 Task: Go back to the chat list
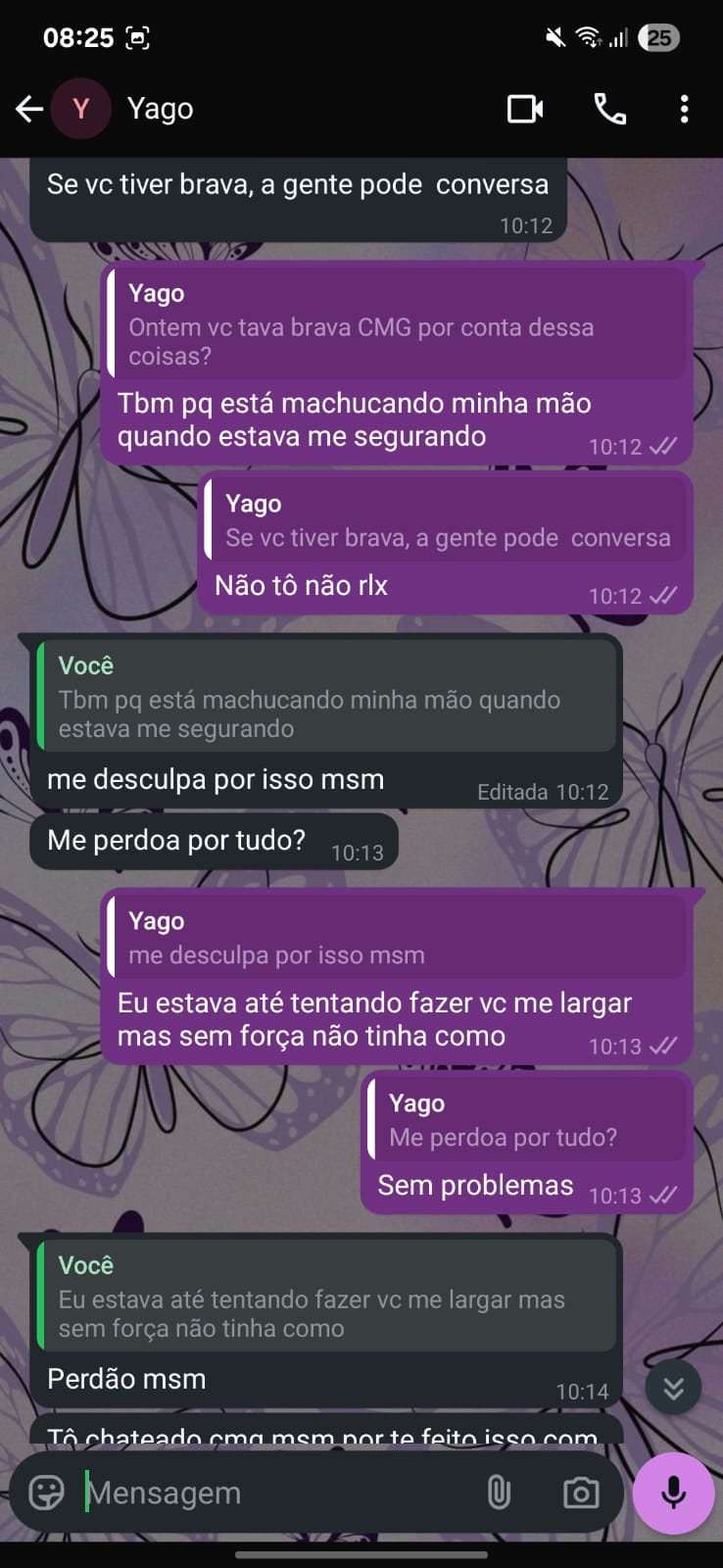click(29, 109)
